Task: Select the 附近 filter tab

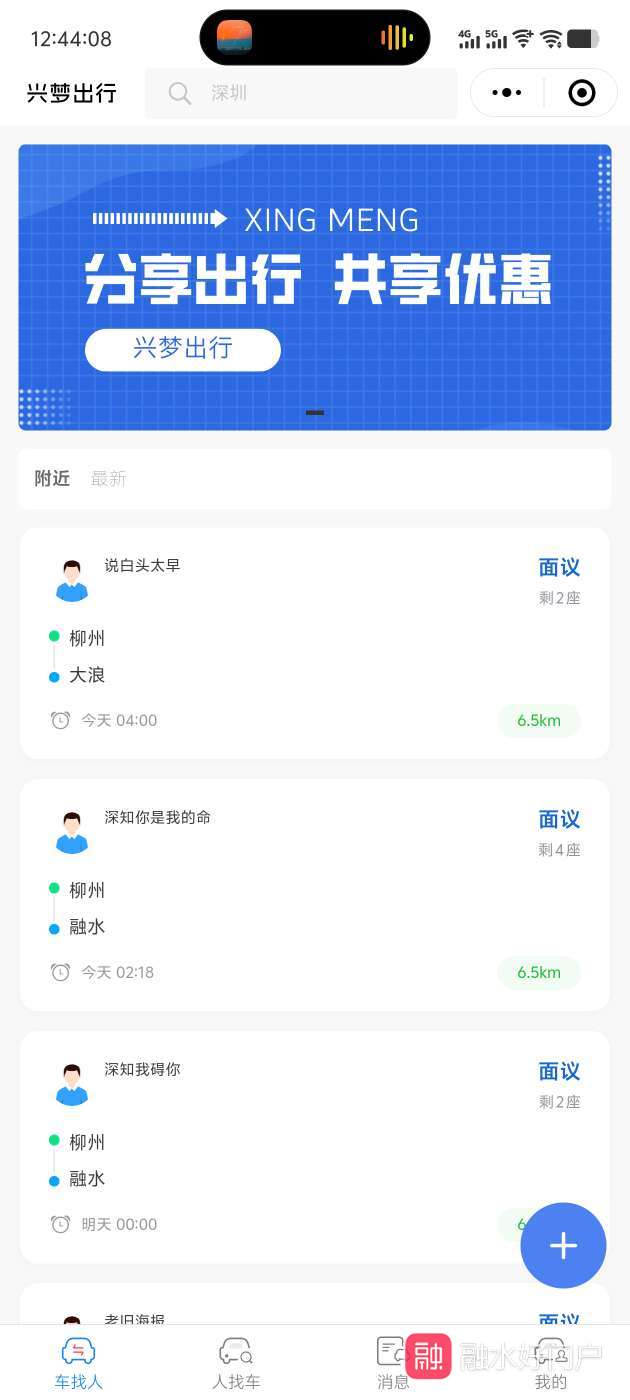Action: coord(52,479)
